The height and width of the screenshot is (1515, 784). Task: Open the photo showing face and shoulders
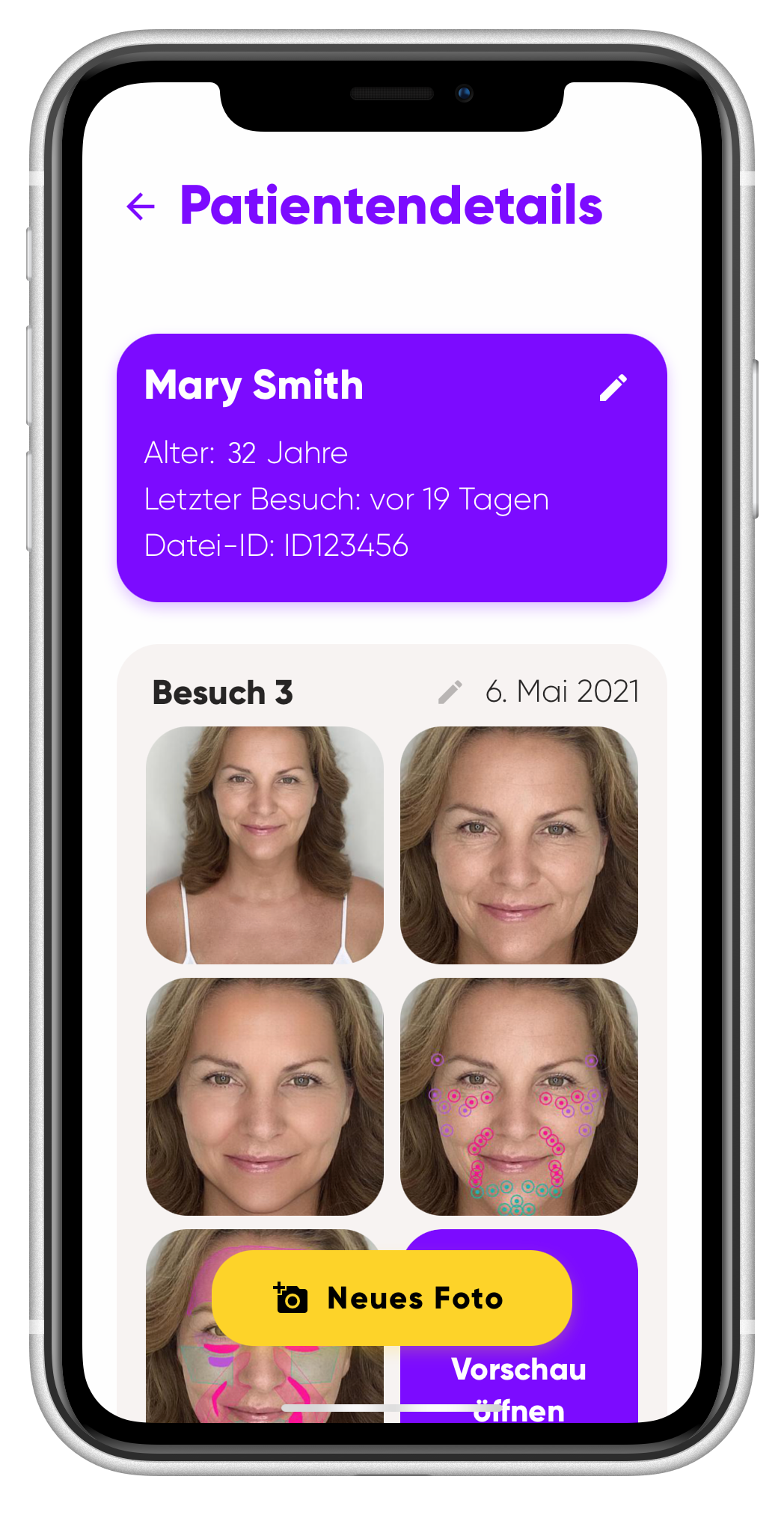tap(264, 845)
